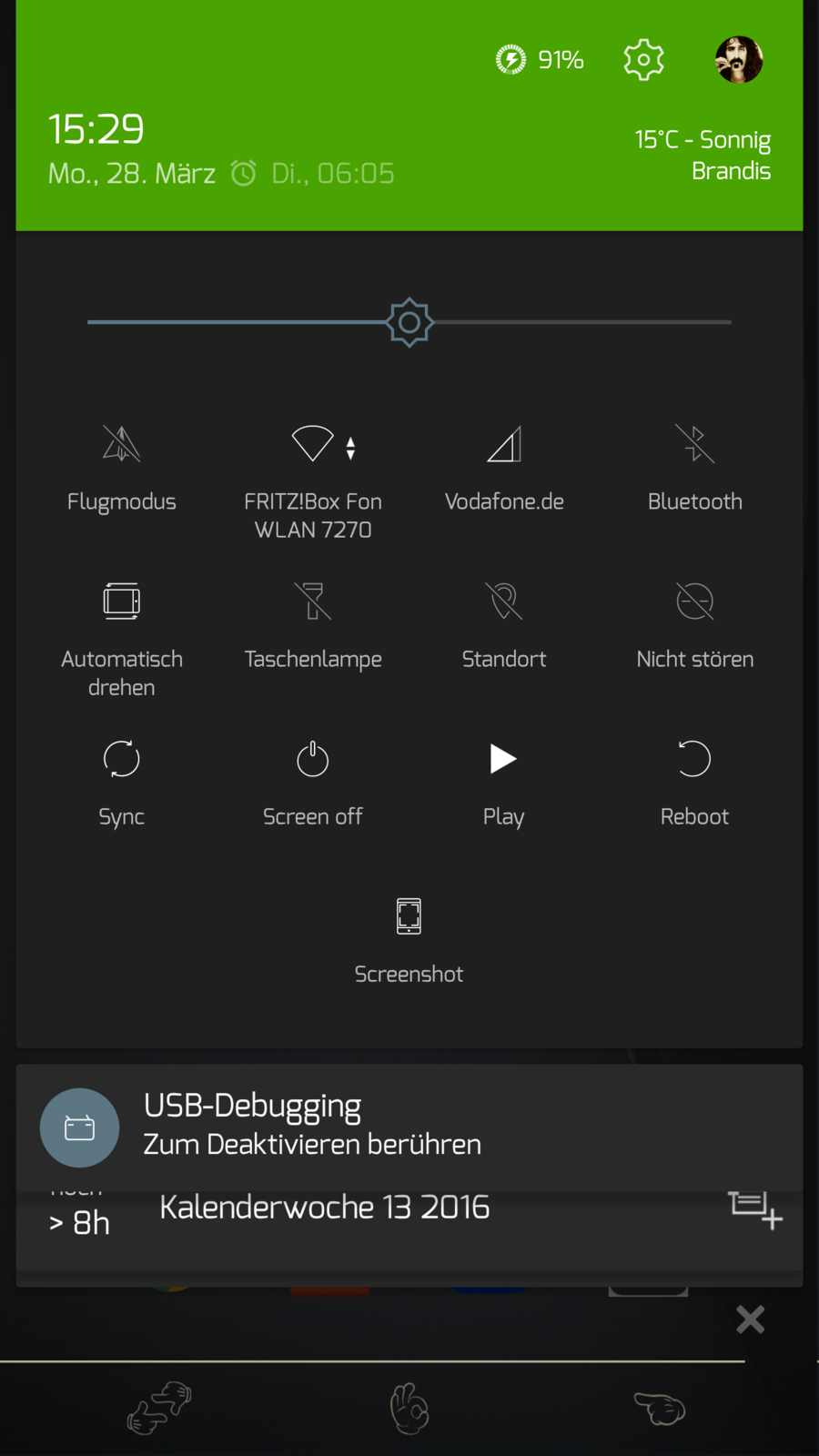Open the USB-Debugging notification
This screenshot has width=819, height=1456.
point(409,1127)
